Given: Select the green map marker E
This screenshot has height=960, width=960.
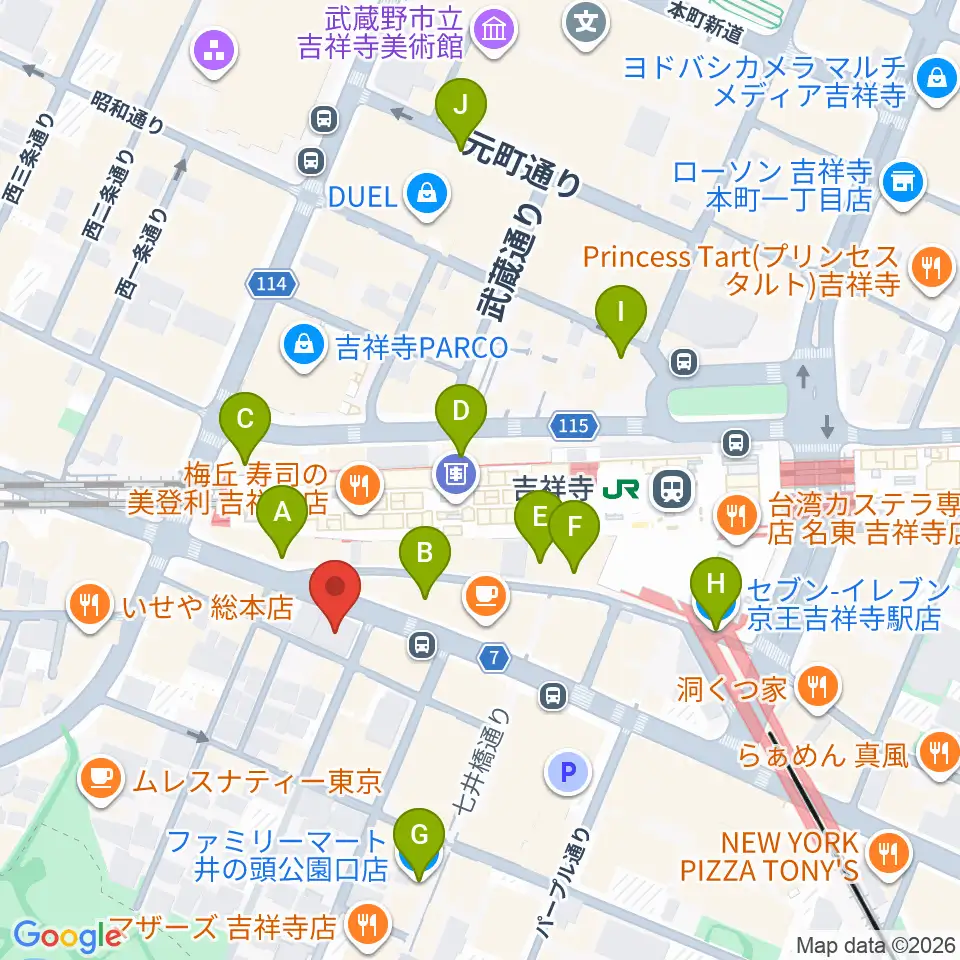Looking at the screenshot, I should tap(539, 522).
